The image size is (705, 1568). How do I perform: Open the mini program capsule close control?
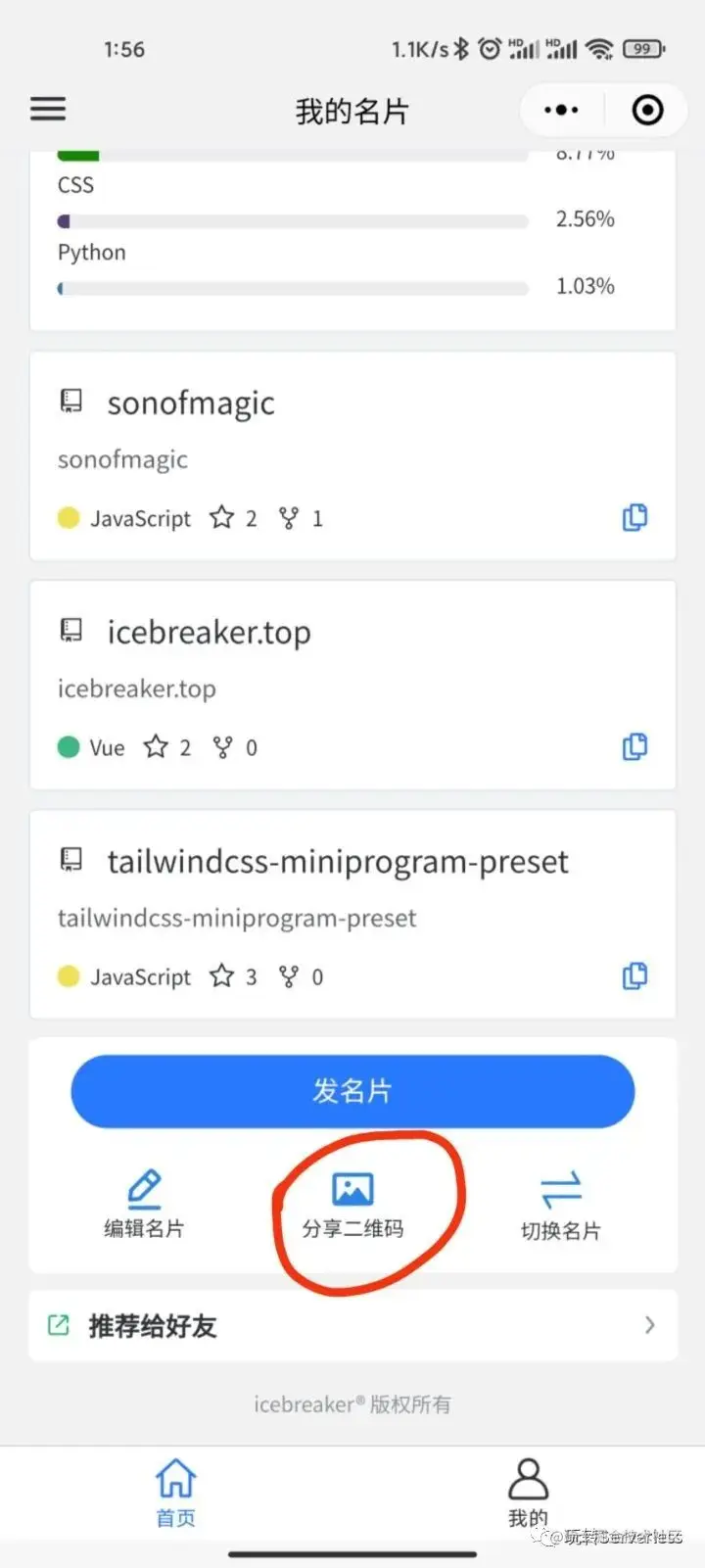point(646,110)
